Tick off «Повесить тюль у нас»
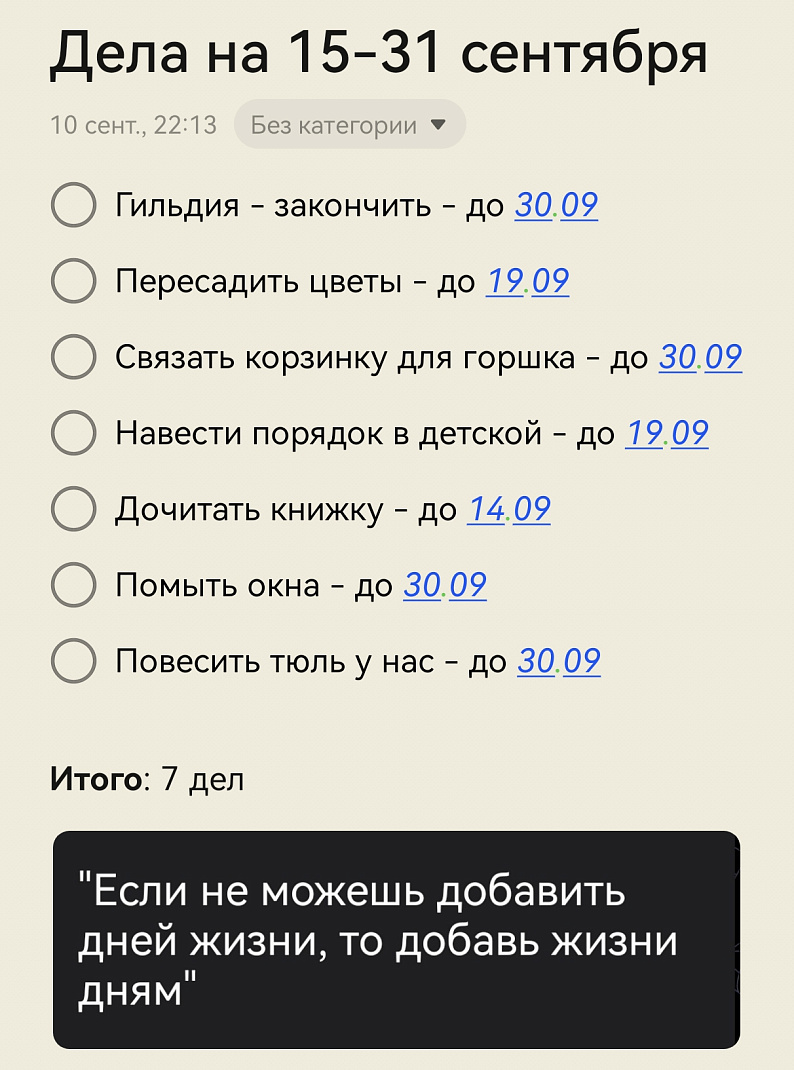 [x=73, y=662]
